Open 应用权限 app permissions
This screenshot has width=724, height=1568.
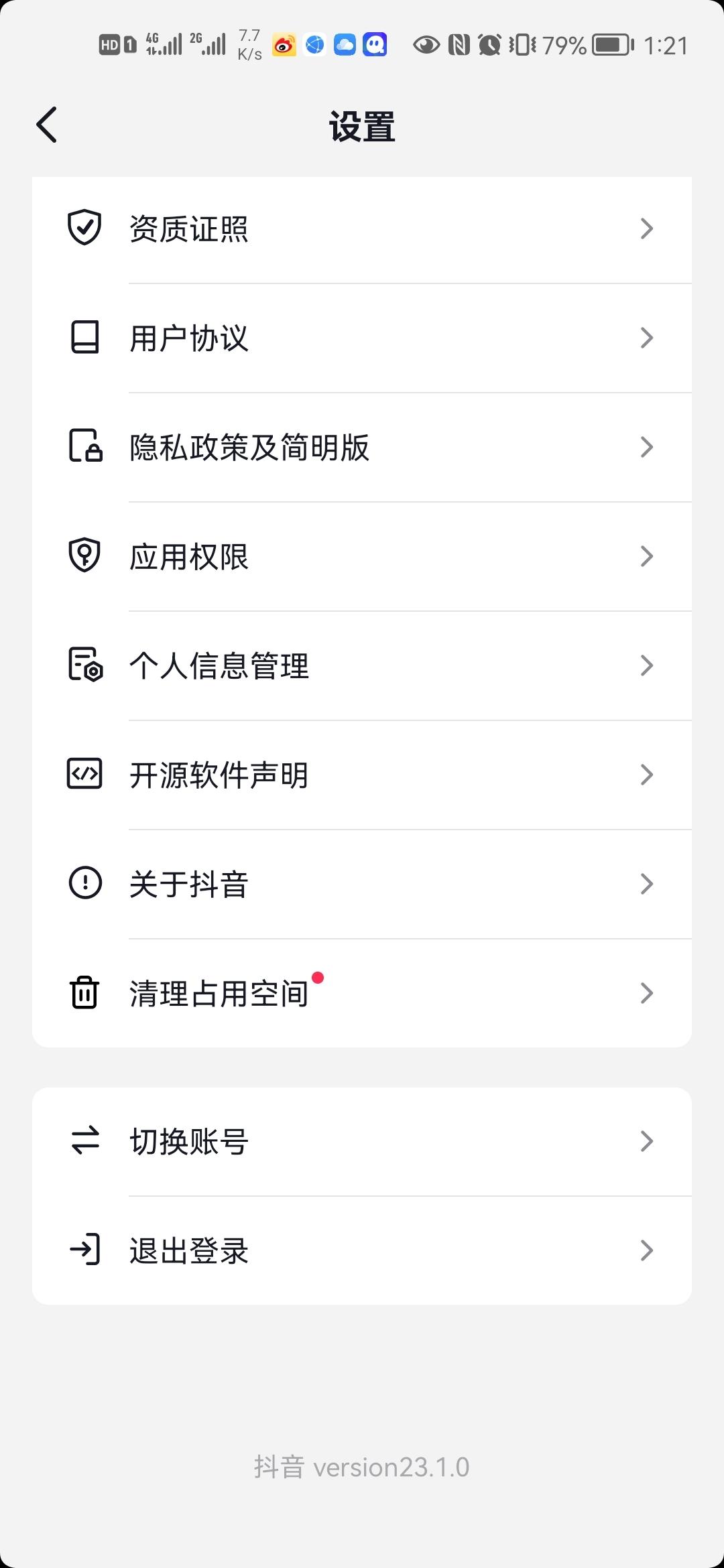362,557
